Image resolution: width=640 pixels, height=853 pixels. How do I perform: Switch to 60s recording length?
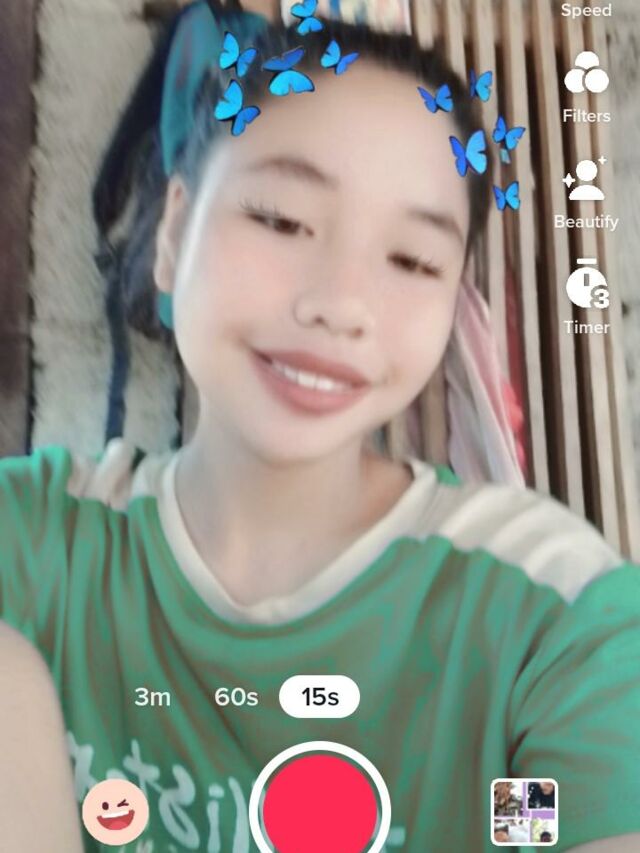(236, 697)
